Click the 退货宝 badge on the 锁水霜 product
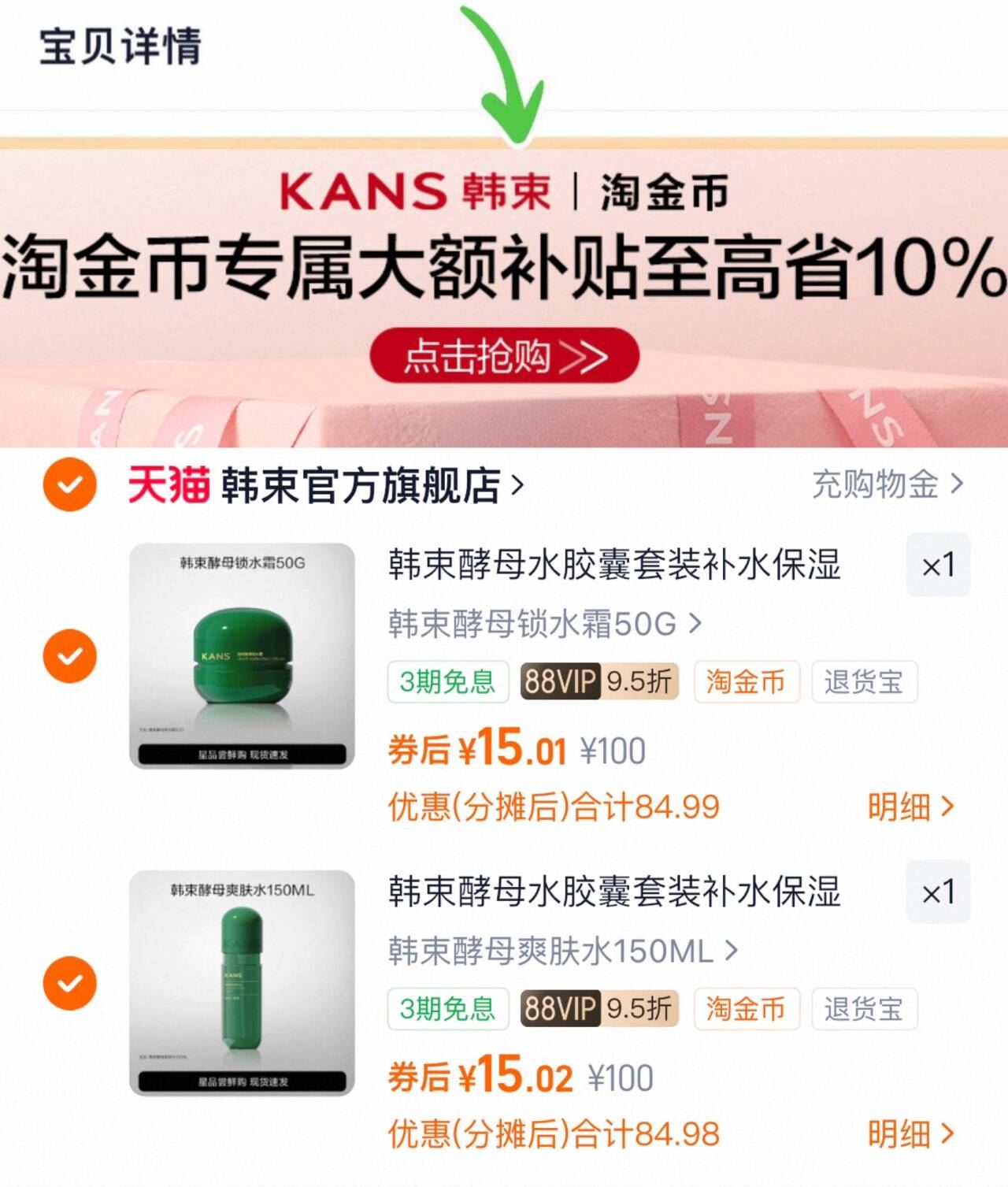Viewport: 1008px width, 1187px height. pyautogui.click(x=864, y=682)
